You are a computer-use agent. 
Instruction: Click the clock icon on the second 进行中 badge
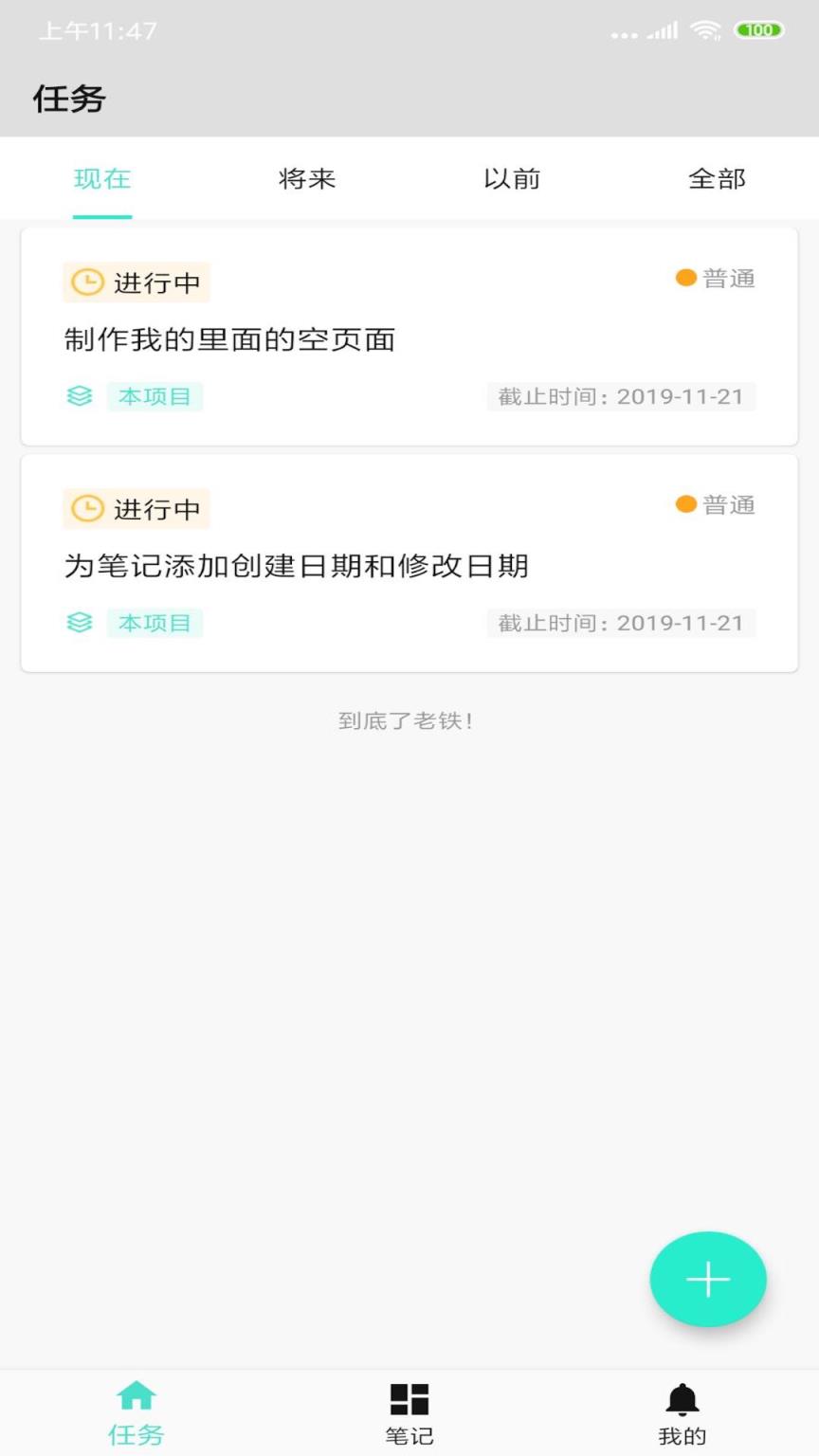pyautogui.click(x=85, y=509)
